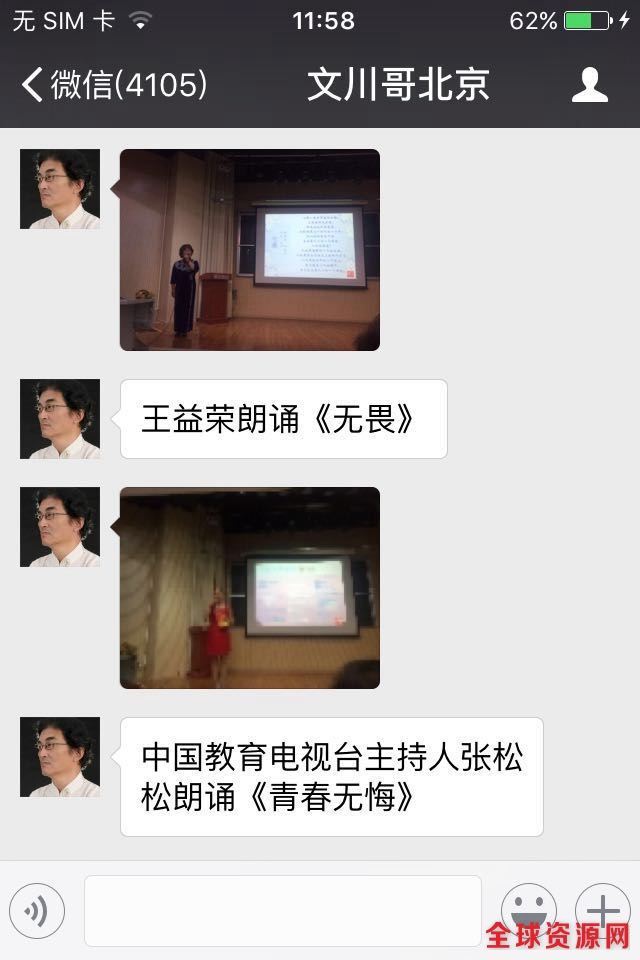This screenshot has height=960, width=640.
Task: Open the photo of the red-dressed reciter
Action: coord(249,588)
